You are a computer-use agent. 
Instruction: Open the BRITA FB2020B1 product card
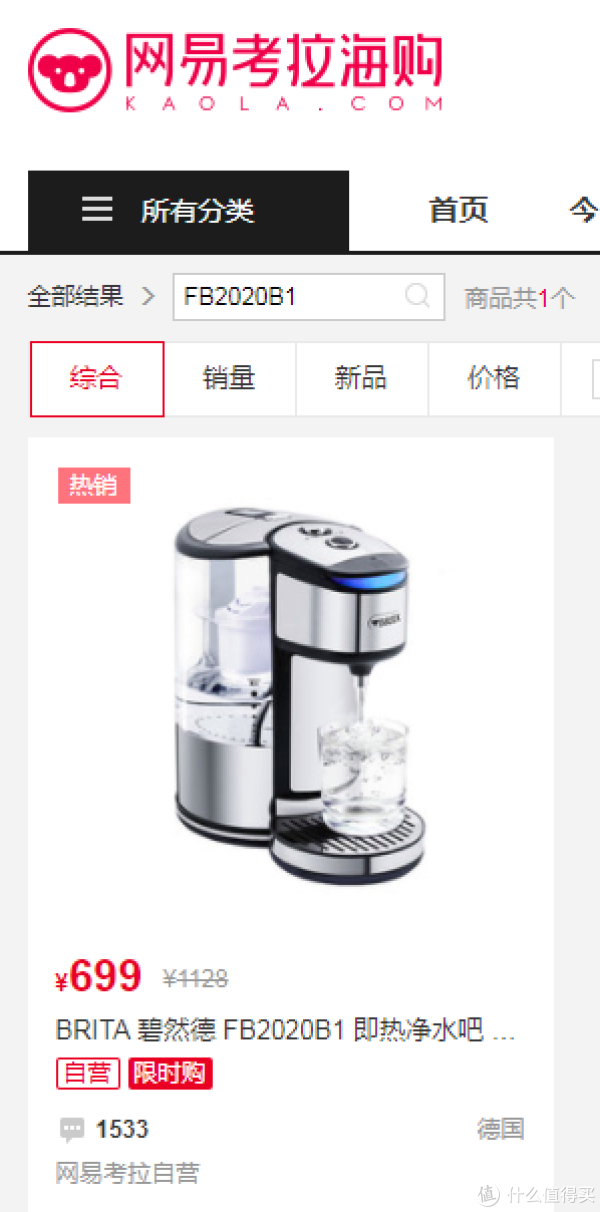290,700
